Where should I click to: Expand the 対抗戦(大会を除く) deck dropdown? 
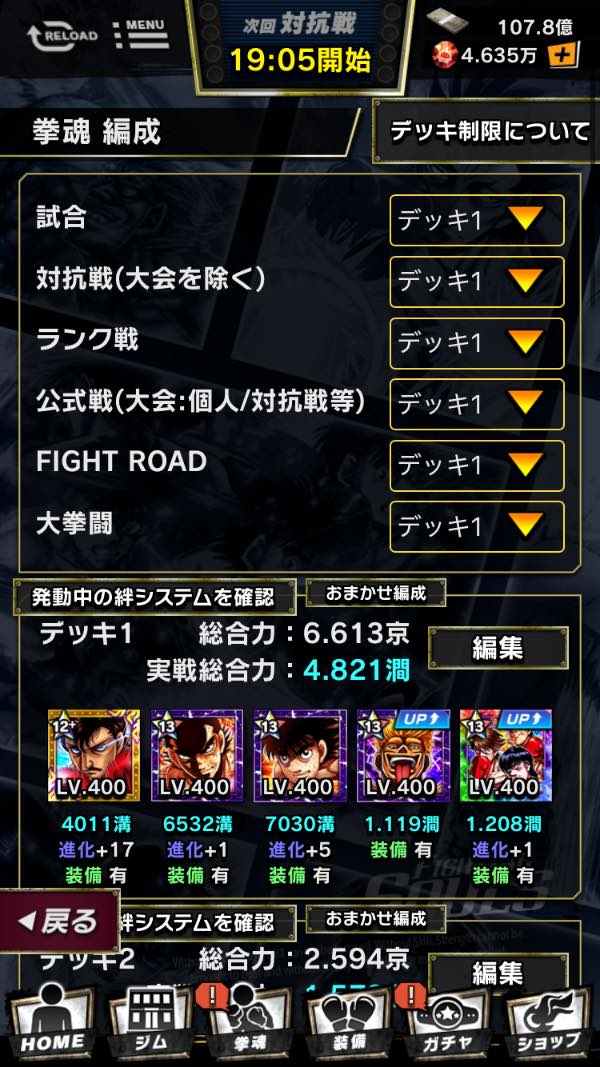pos(477,281)
